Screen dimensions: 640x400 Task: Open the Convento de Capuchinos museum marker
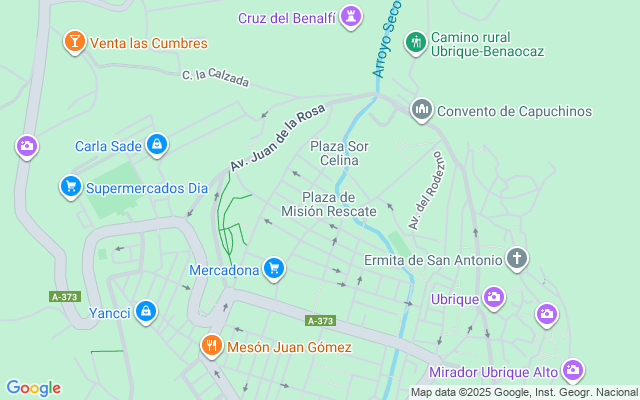422,110
